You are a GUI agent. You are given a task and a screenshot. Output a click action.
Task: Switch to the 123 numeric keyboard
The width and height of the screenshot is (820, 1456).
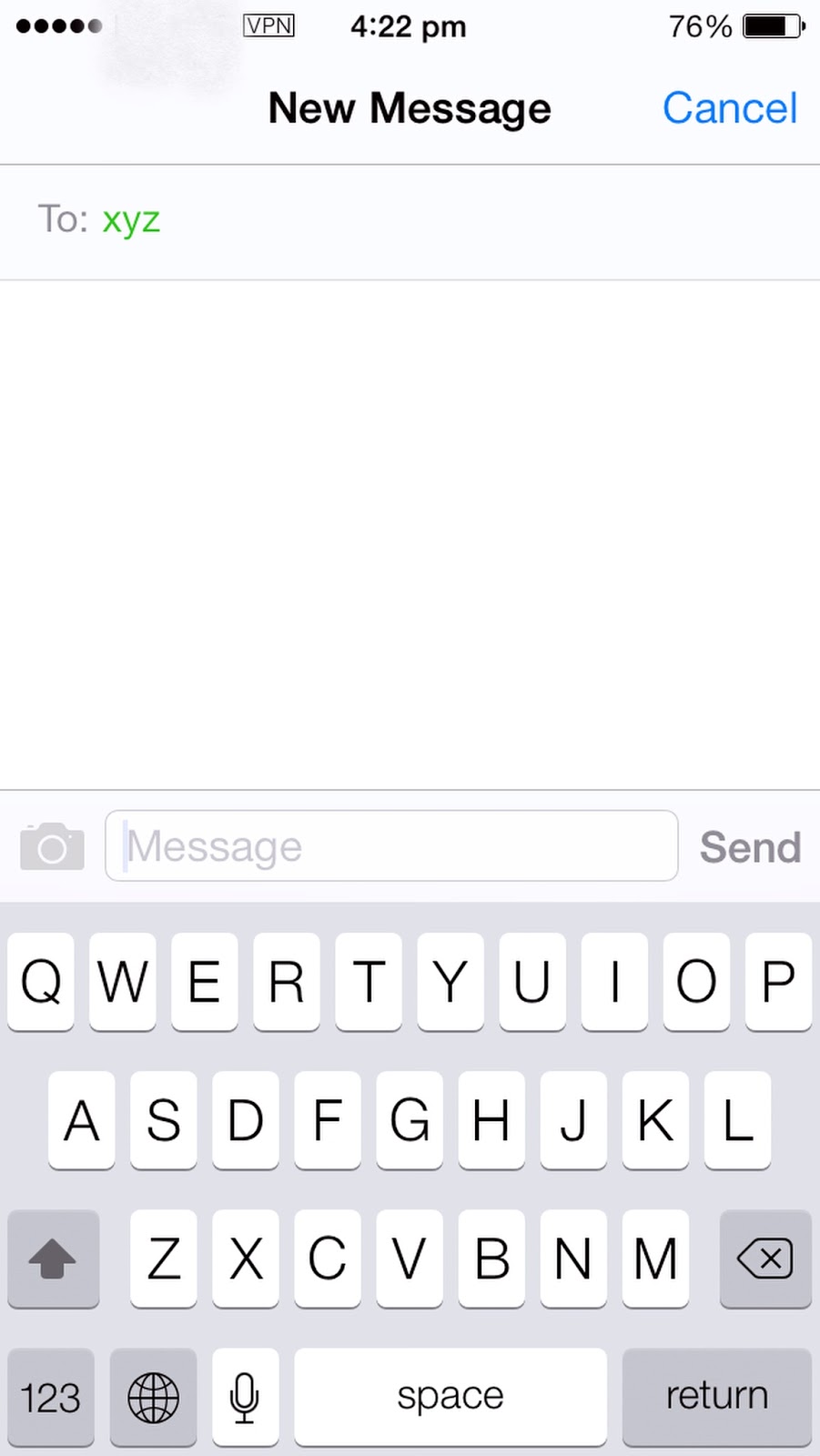click(51, 1397)
